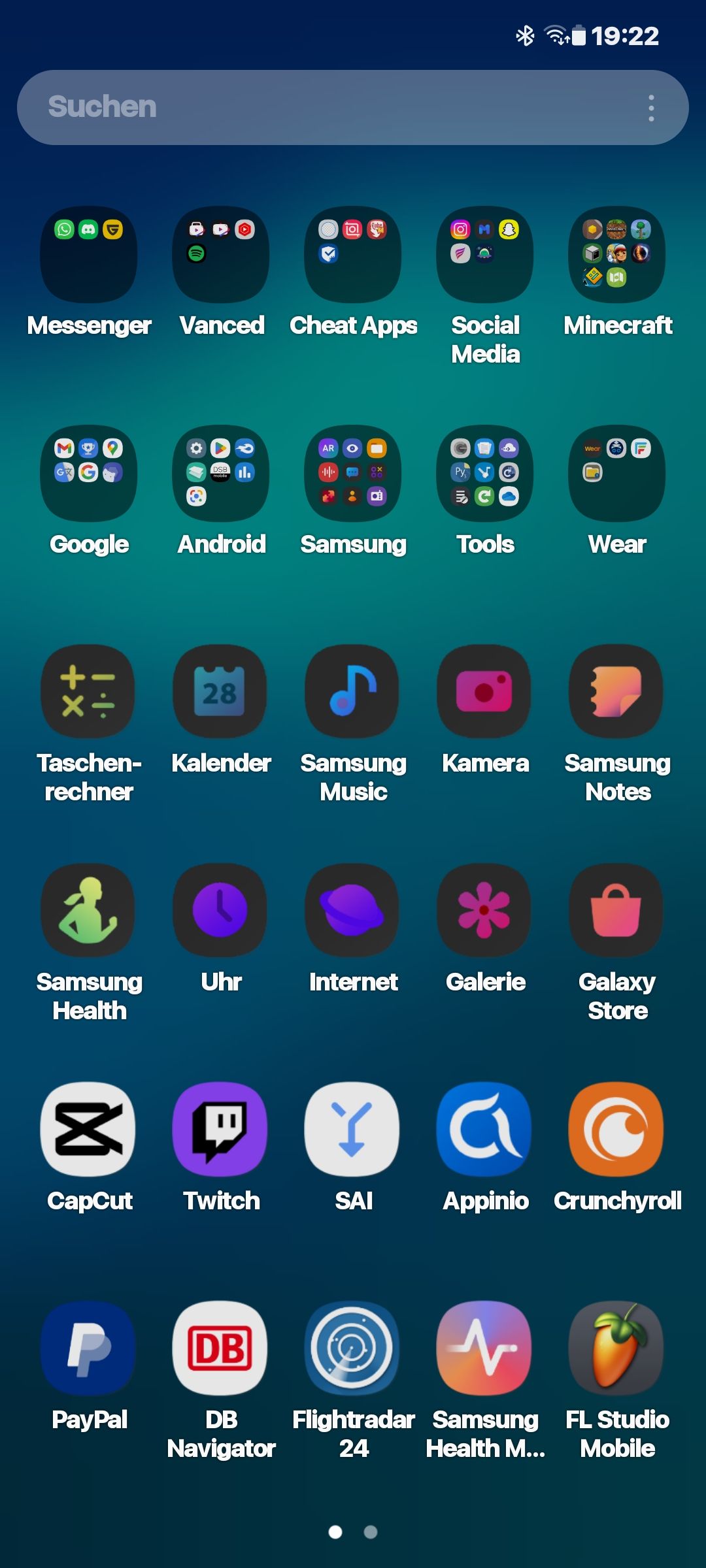Open Samsung Notes
The height and width of the screenshot is (1568, 706).
click(x=616, y=691)
